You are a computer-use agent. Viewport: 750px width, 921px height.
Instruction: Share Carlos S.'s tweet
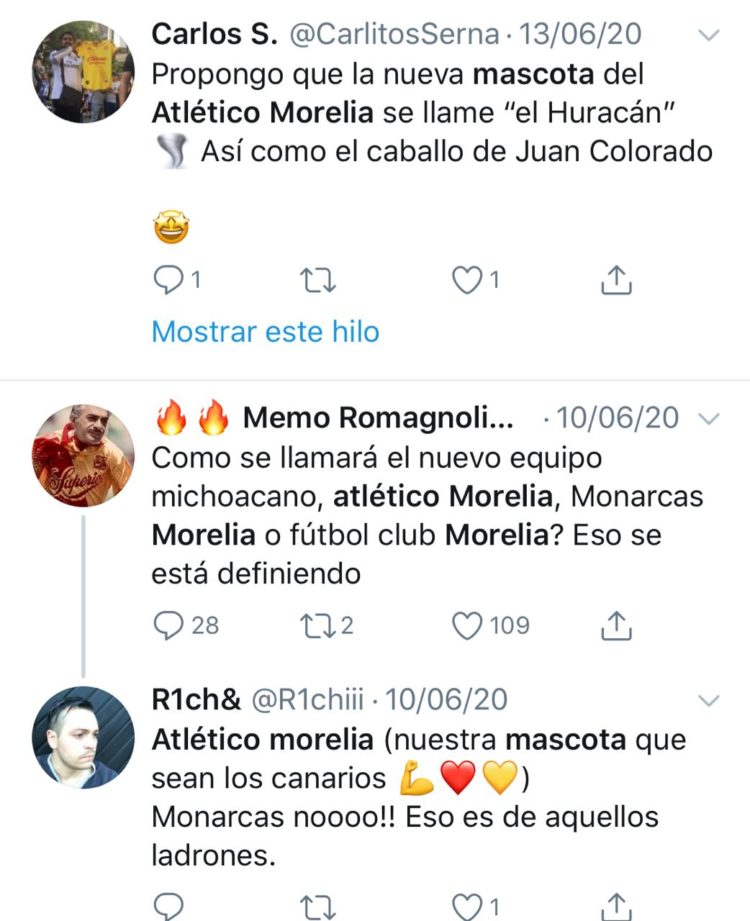[617, 282]
